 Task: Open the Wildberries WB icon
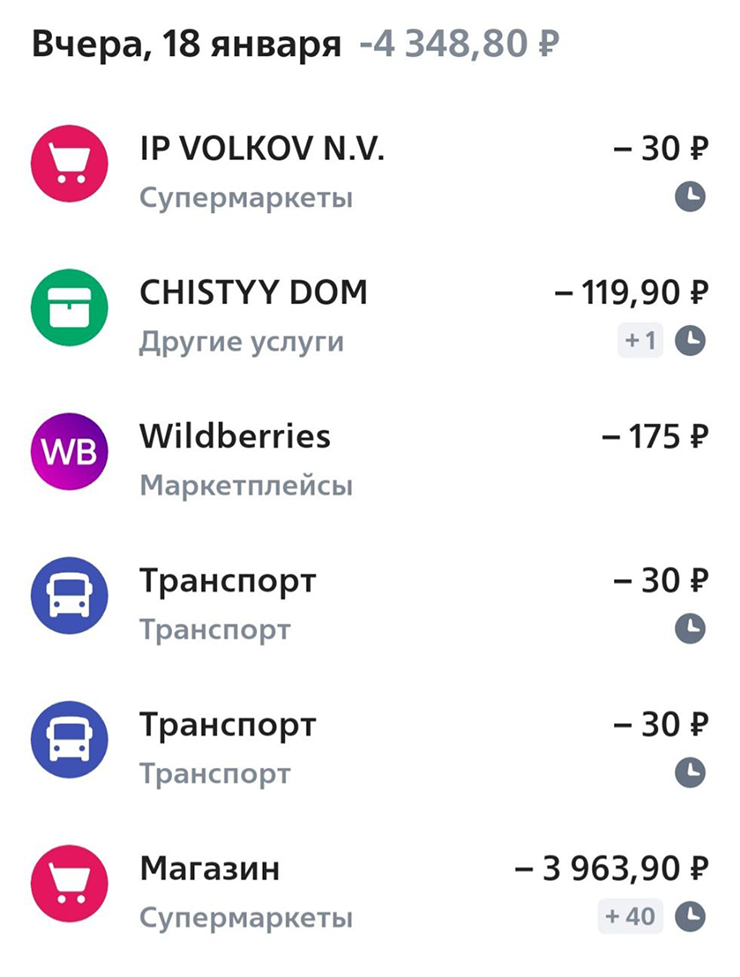70,452
